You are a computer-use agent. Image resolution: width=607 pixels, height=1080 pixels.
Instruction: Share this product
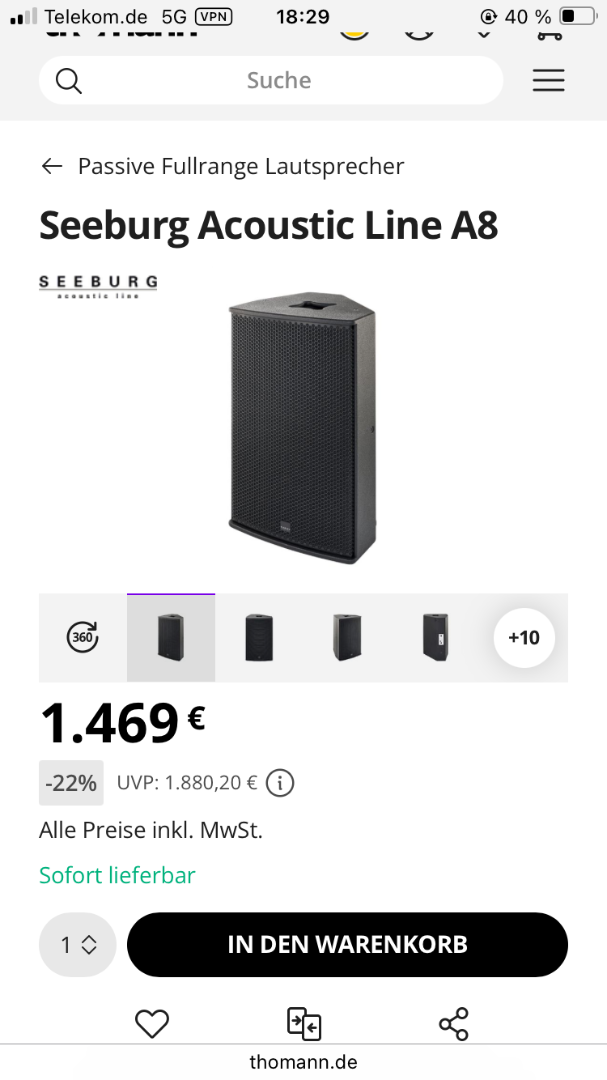[x=454, y=1023]
